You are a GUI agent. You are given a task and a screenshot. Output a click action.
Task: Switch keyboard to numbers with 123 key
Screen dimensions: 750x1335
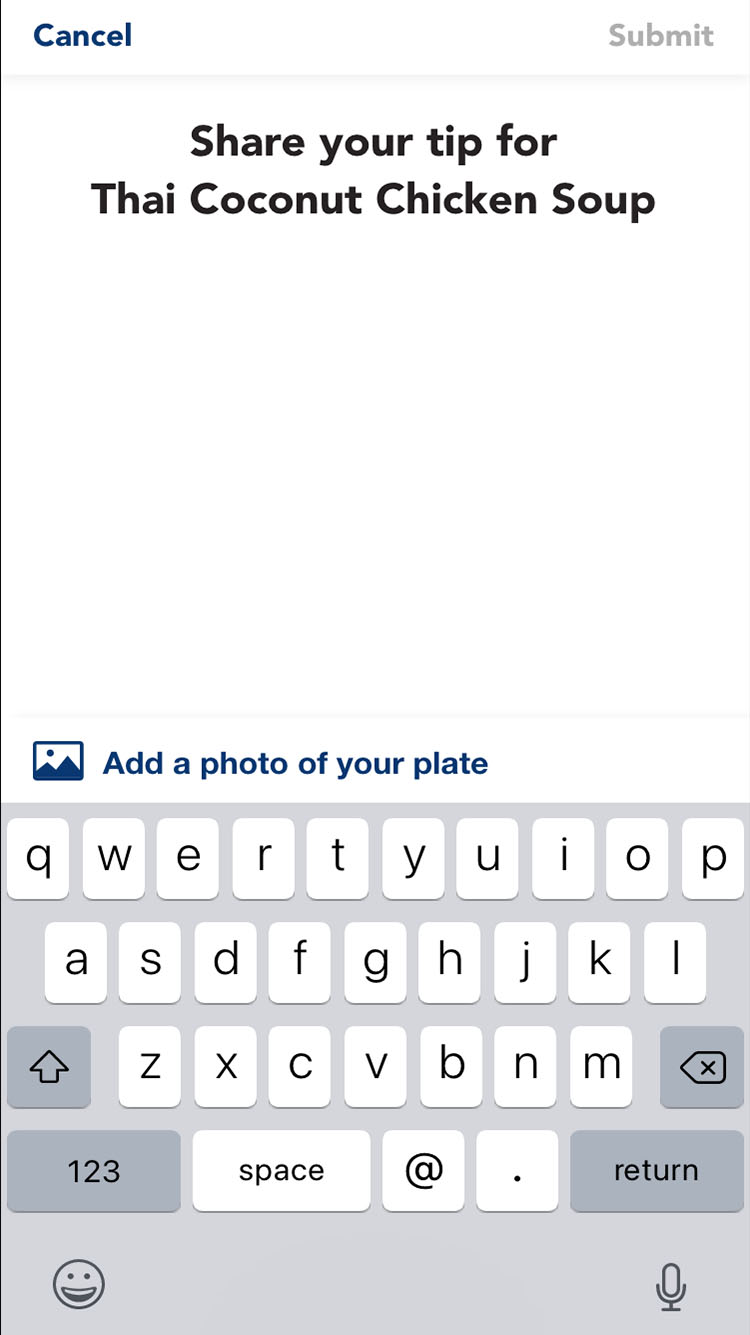click(x=94, y=1170)
